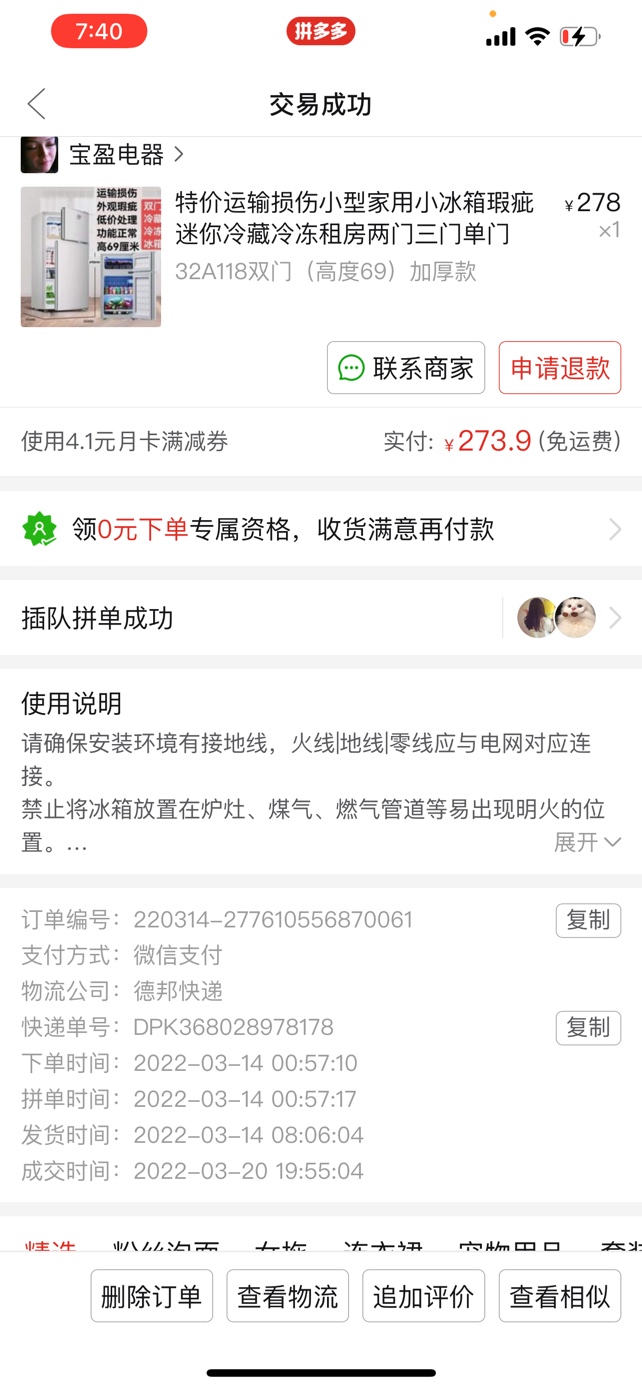Return to 拼多多 via status bar pill
The width and height of the screenshot is (642, 1389).
coord(321,31)
